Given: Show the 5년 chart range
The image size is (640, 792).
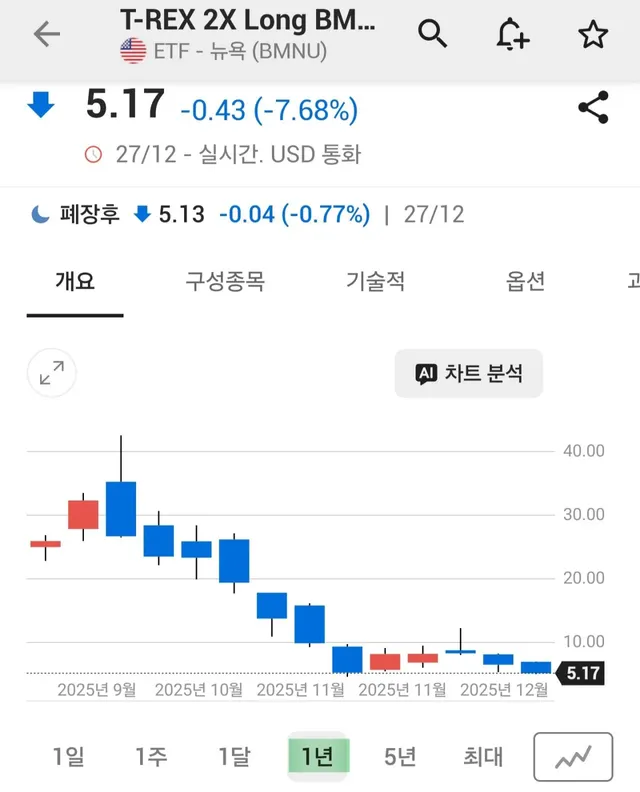Looking at the screenshot, I should click(x=400, y=756).
